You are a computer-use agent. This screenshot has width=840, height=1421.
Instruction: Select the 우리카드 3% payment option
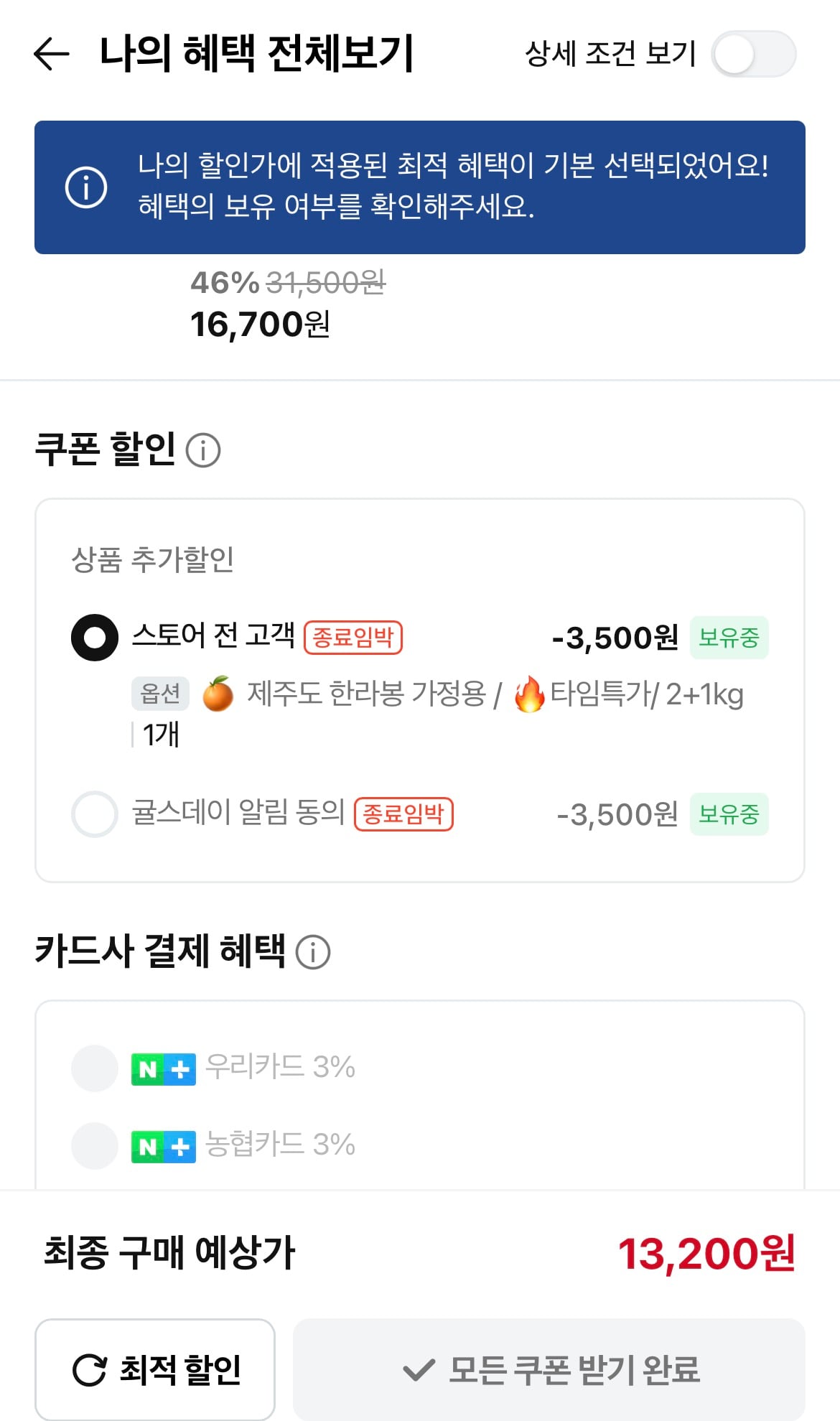pos(94,1068)
